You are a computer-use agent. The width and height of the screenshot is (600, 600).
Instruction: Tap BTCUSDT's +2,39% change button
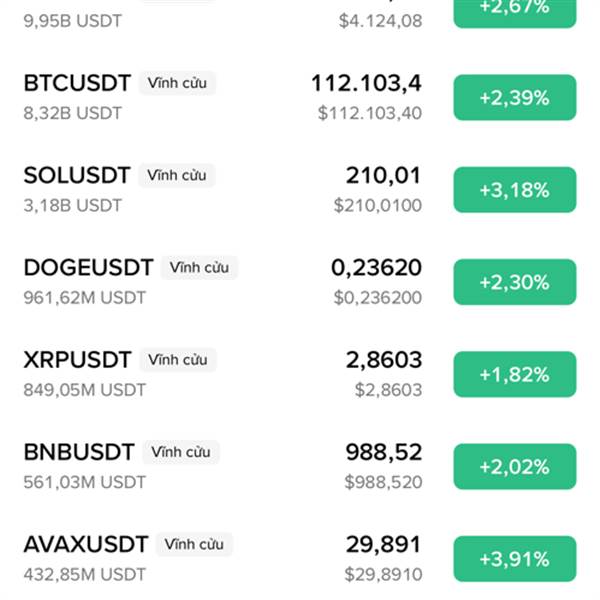point(514,98)
